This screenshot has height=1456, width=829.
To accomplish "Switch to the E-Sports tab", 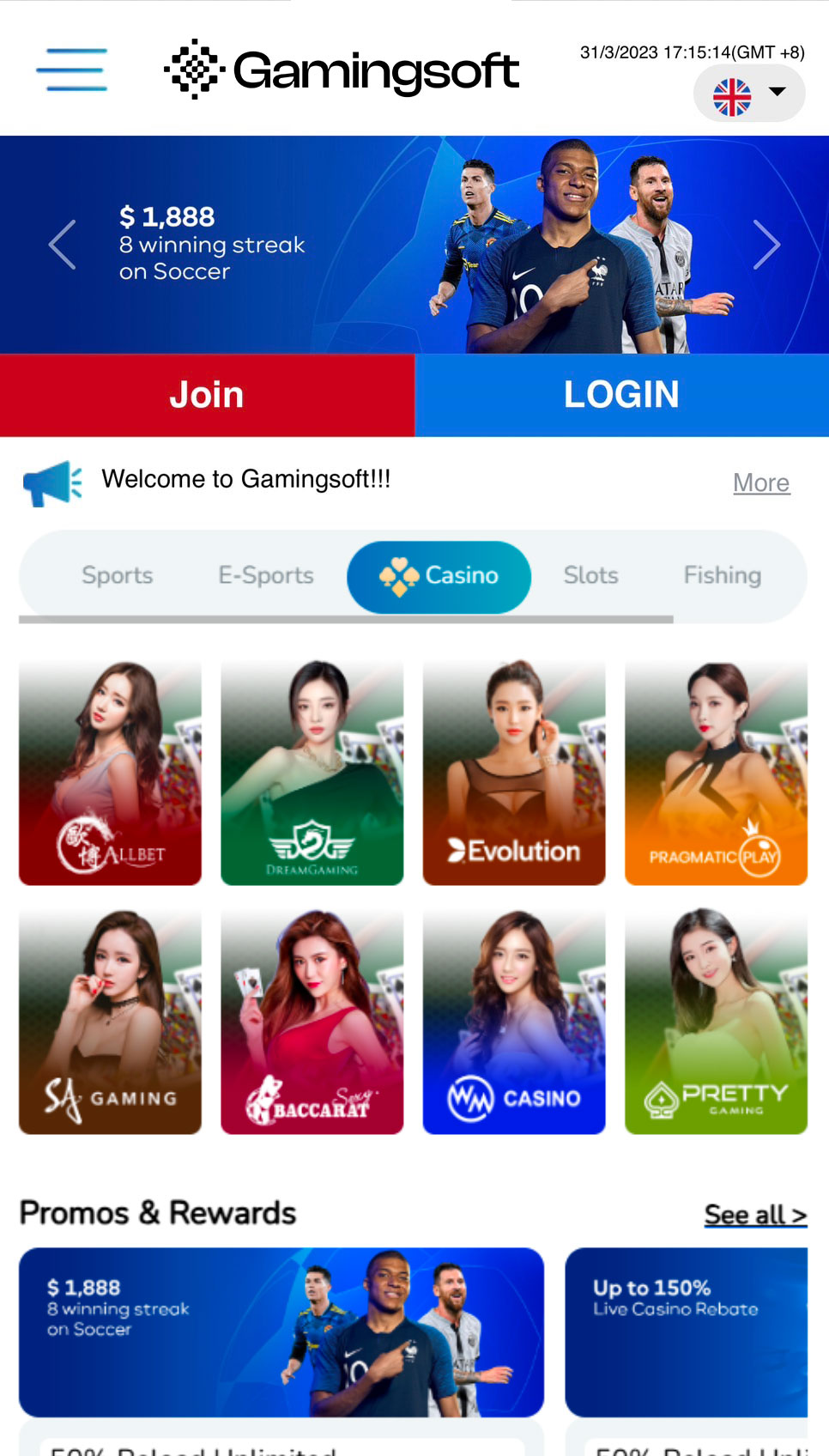I will point(266,575).
